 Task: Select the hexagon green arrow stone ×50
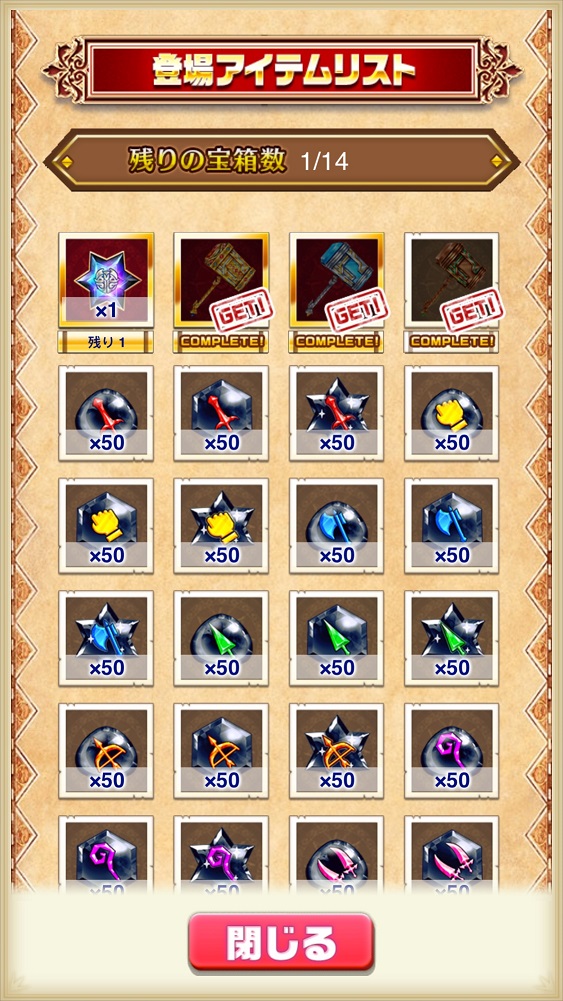pyautogui.click(x=336, y=638)
